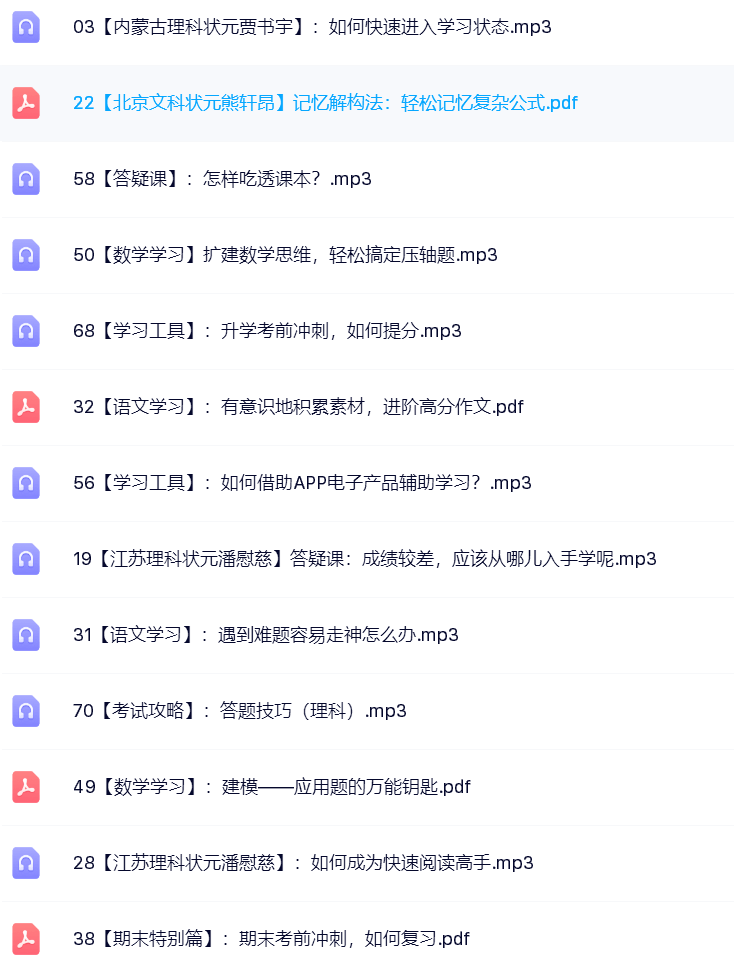Image resolution: width=734 pixels, height=964 pixels.
Task: Open 19【江苏理科状元潘慰慈】答疑课 mp3
Action: pos(364,559)
